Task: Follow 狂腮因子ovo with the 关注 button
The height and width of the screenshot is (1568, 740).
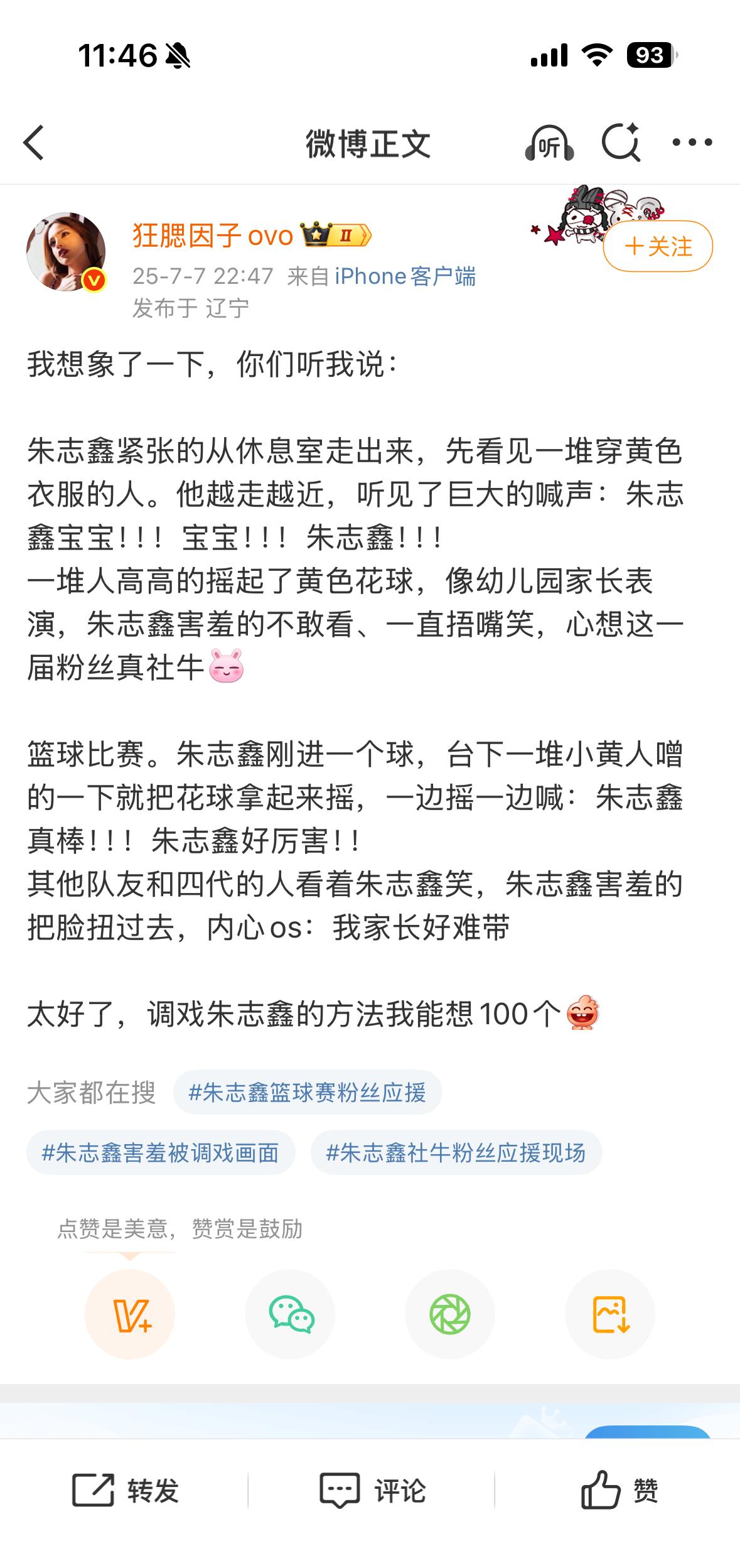Action: pos(658,246)
